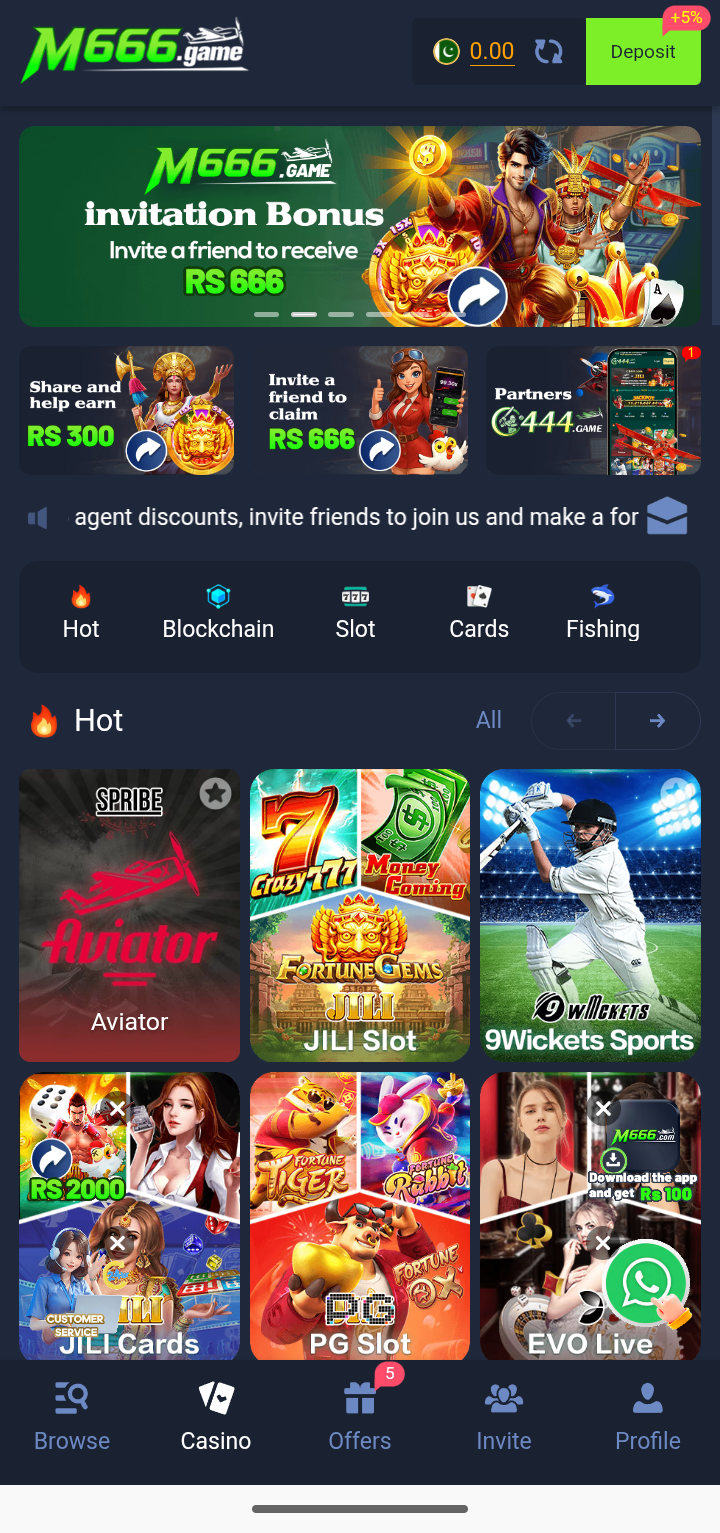Select the Cards category
Viewport: 720px width, 1533px height.
pyautogui.click(x=479, y=614)
